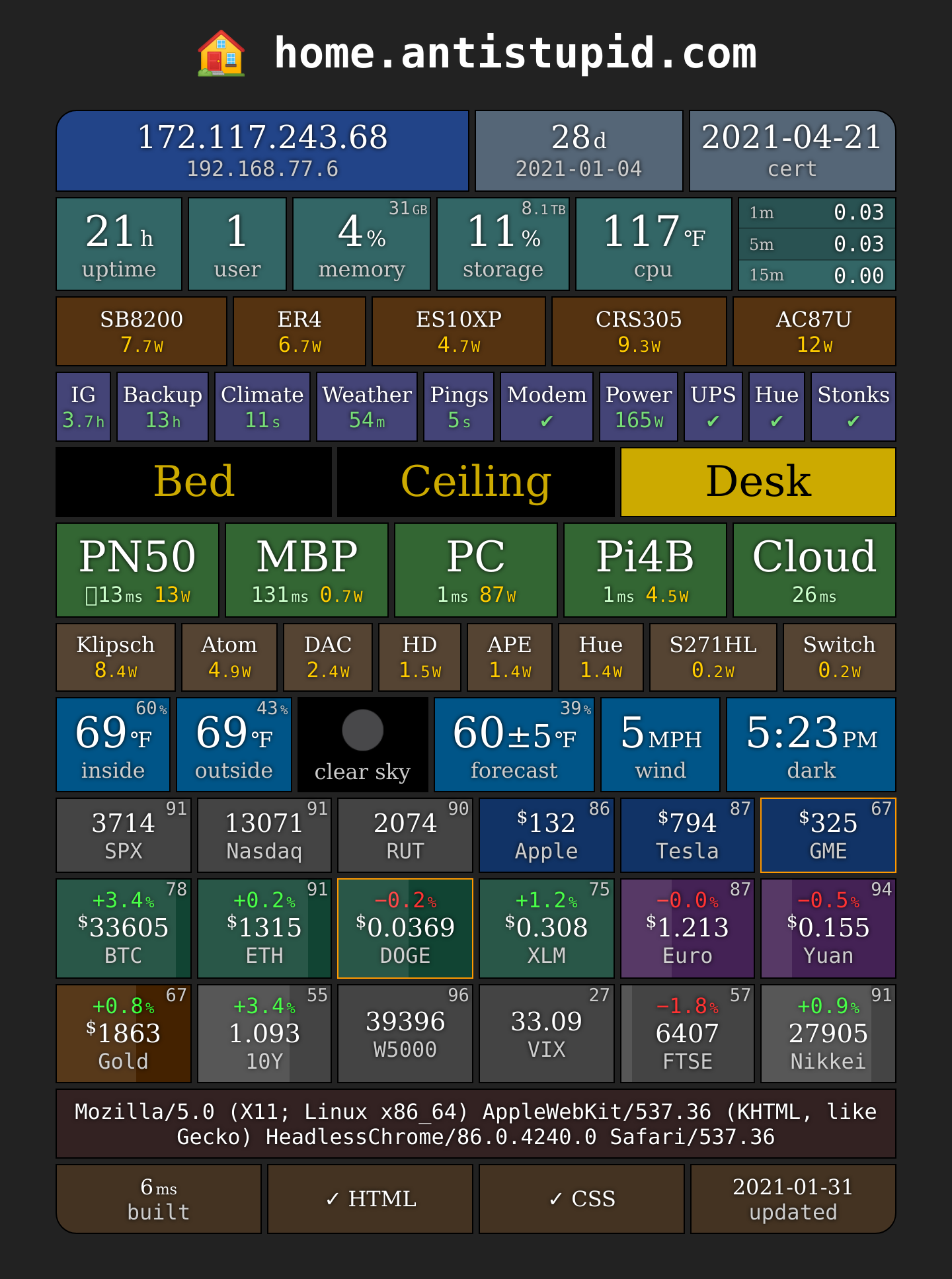Open the CSS validation check
Screen dimensions: 952x1279
582,1199
